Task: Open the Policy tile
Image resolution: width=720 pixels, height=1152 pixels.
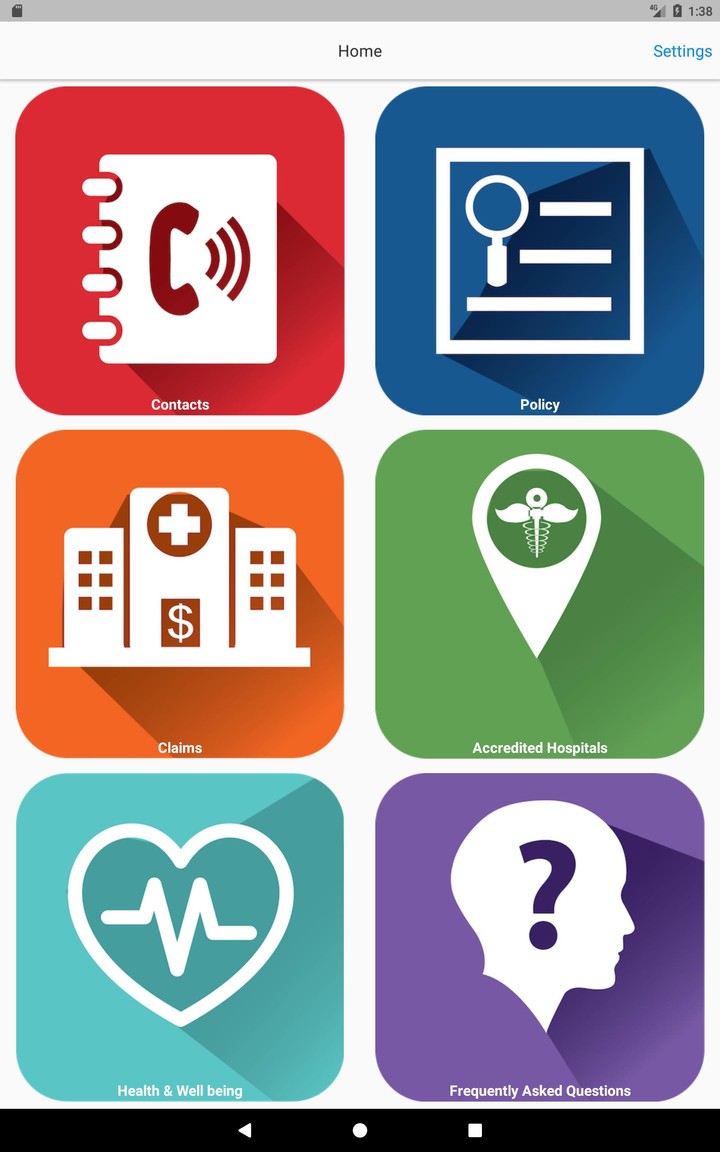Action: pos(540,251)
